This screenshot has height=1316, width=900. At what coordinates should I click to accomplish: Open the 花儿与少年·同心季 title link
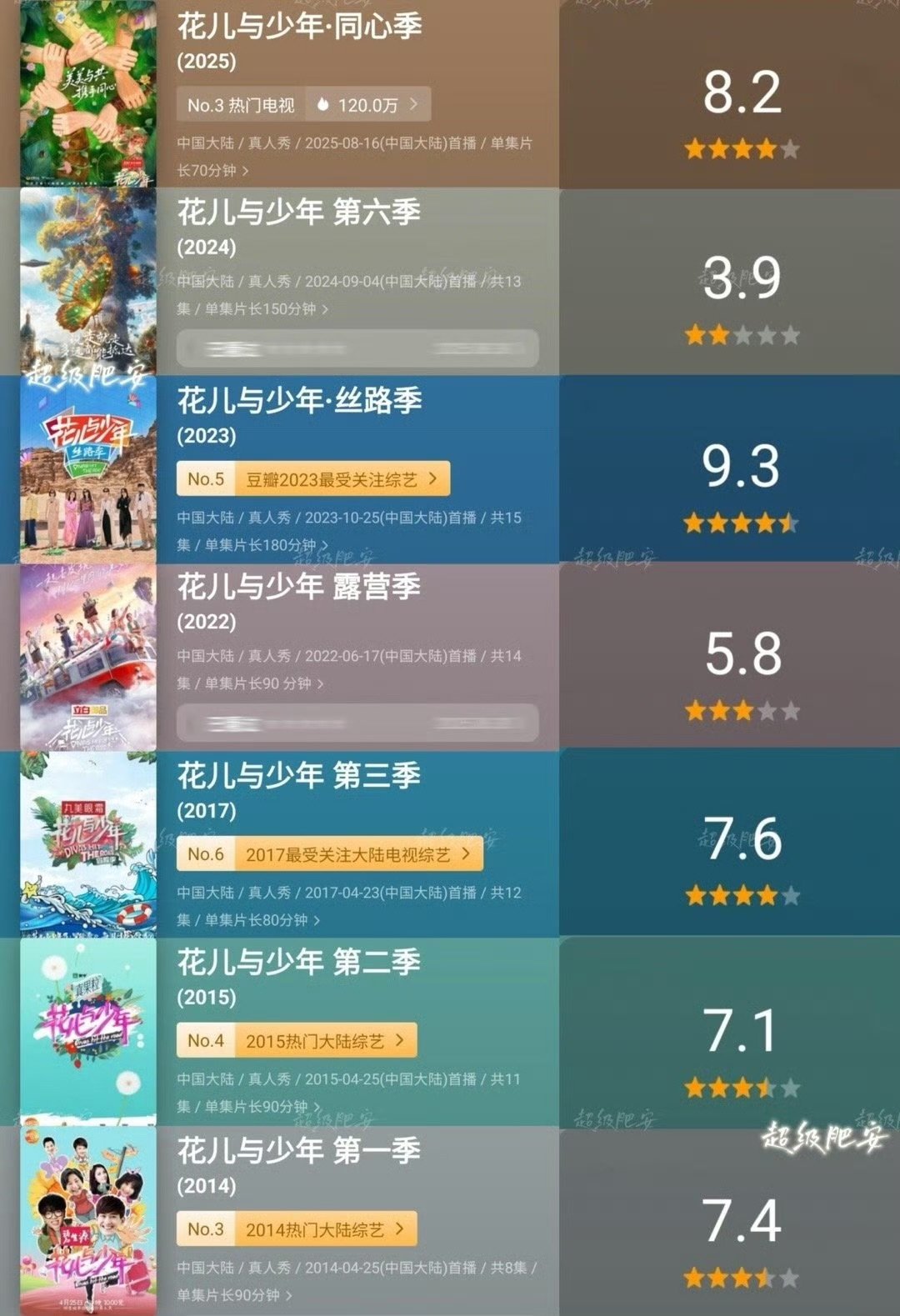click(300, 28)
